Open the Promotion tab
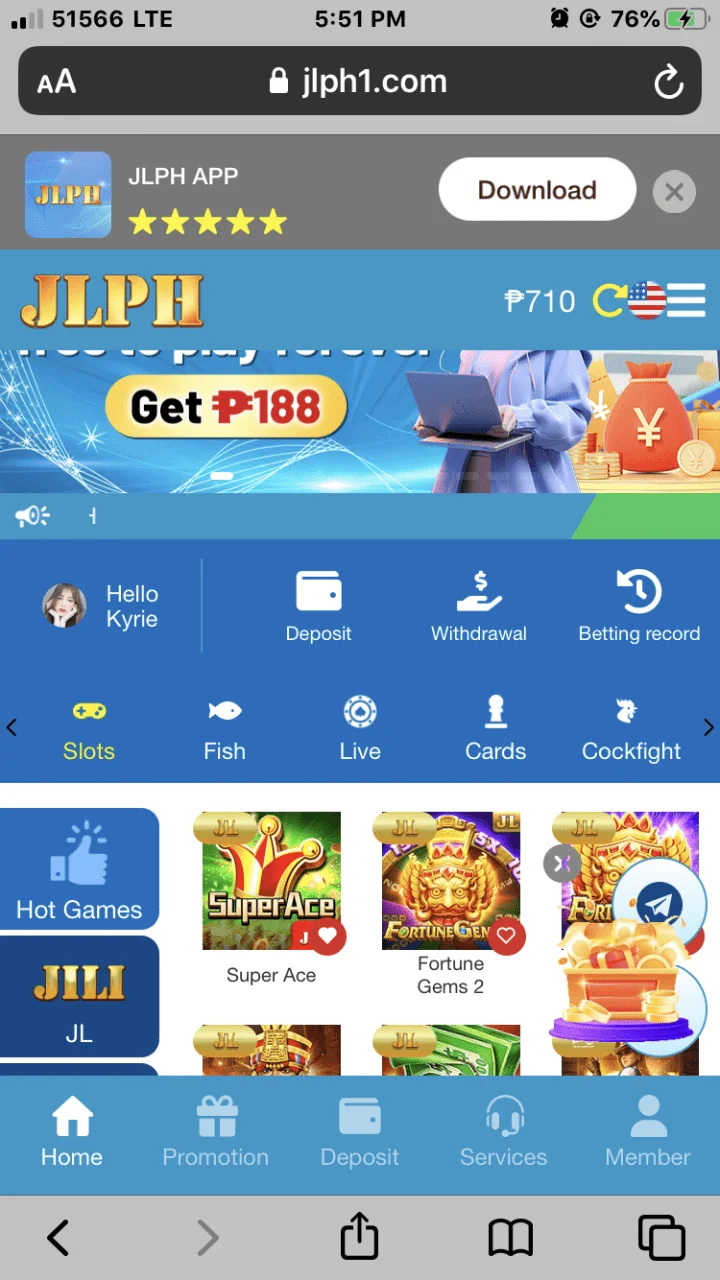The width and height of the screenshot is (720, 1280). pos(216,1133)
